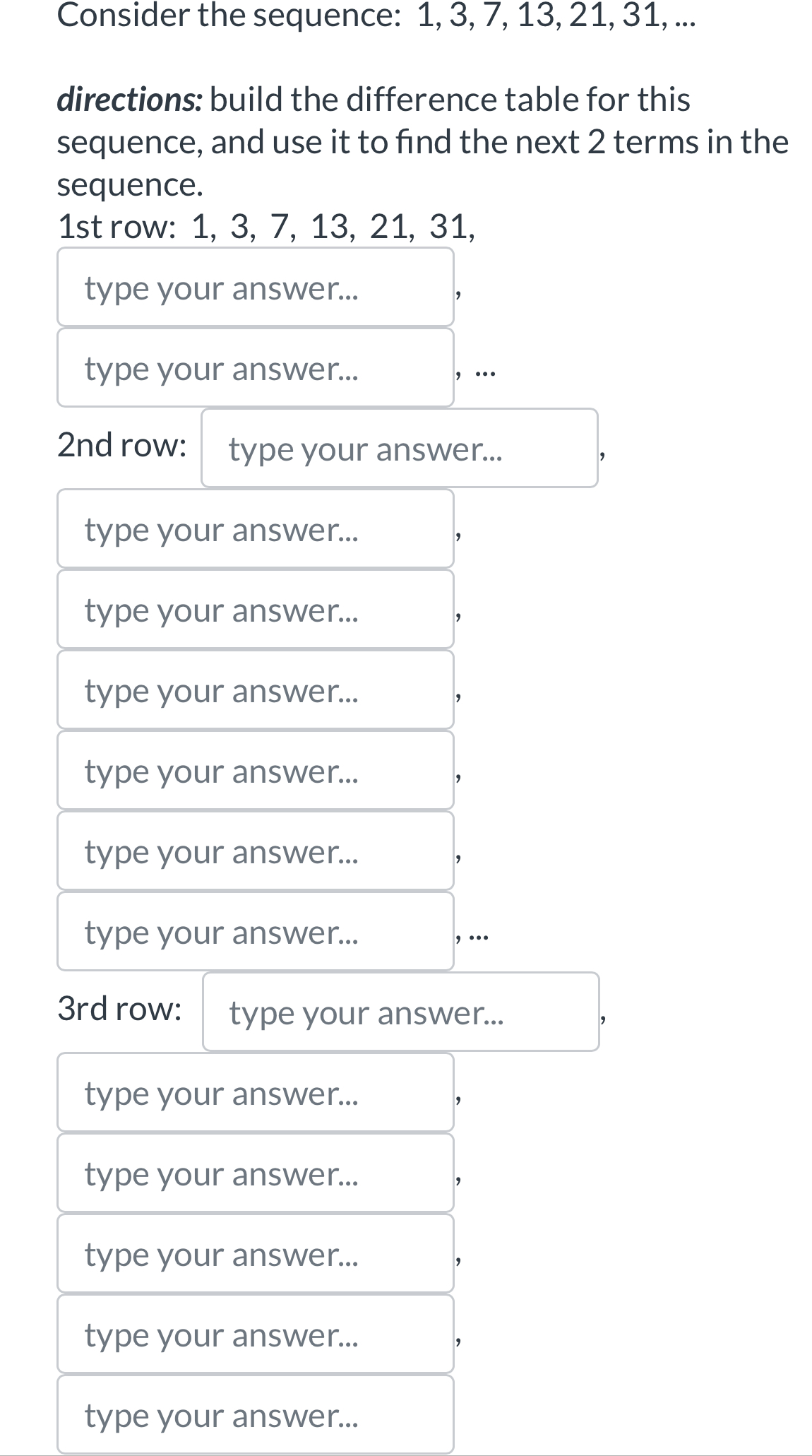The height and width of the screenshot is (1456, 812).
Task: Click the answer field beside the 3rd row label
Action: [x=400, y=1012]
